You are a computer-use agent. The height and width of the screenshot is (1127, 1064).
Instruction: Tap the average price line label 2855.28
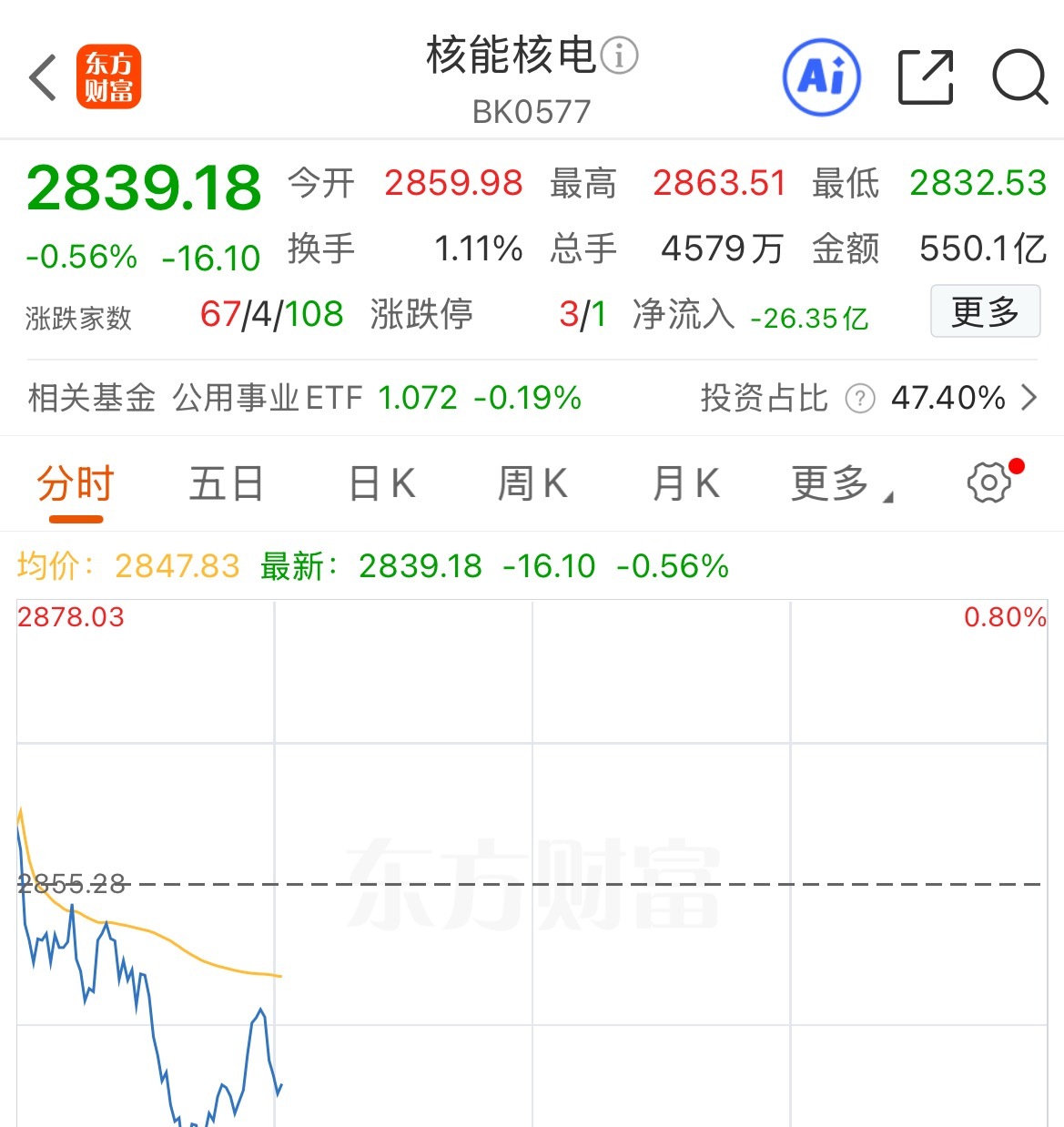click(x=70, y=882)
